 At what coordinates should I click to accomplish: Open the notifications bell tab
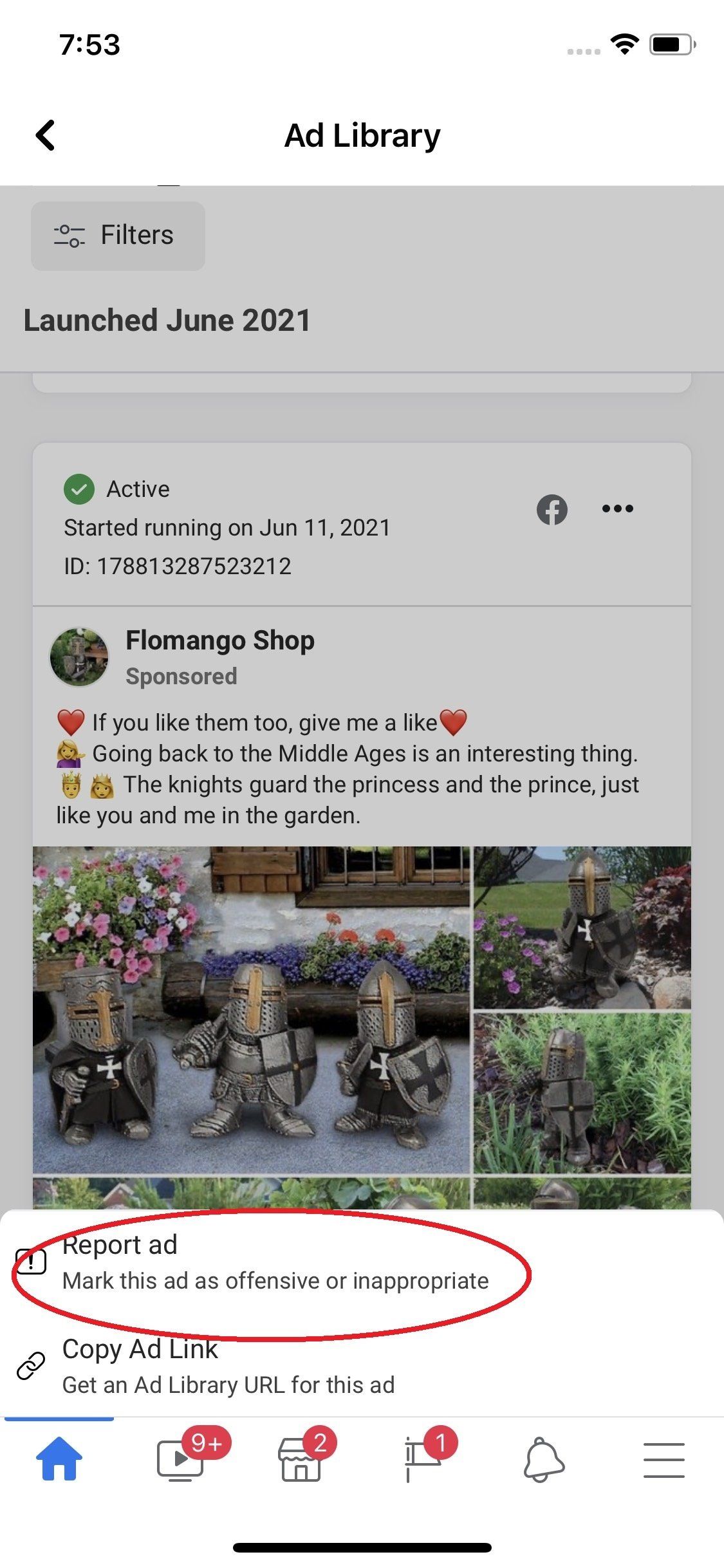pyautogui.click(x=544, y=1460)
